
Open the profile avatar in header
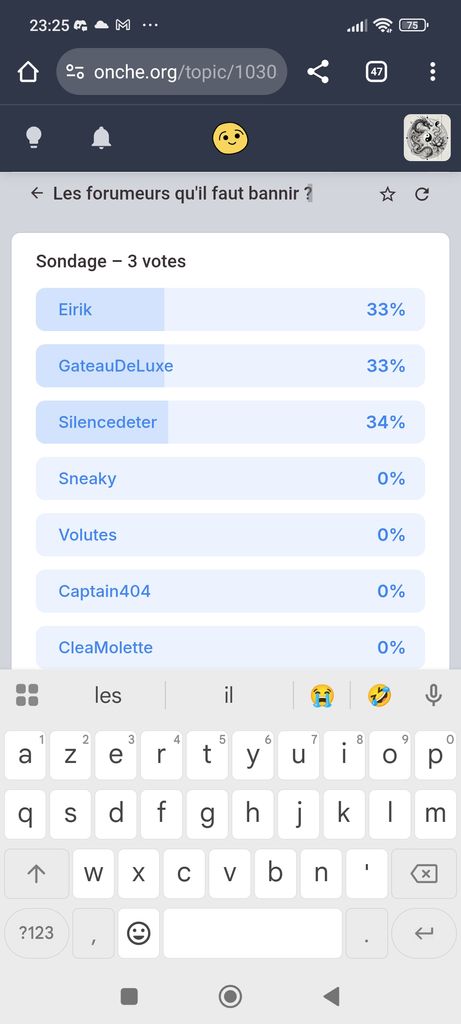click(x=427, y=138)
